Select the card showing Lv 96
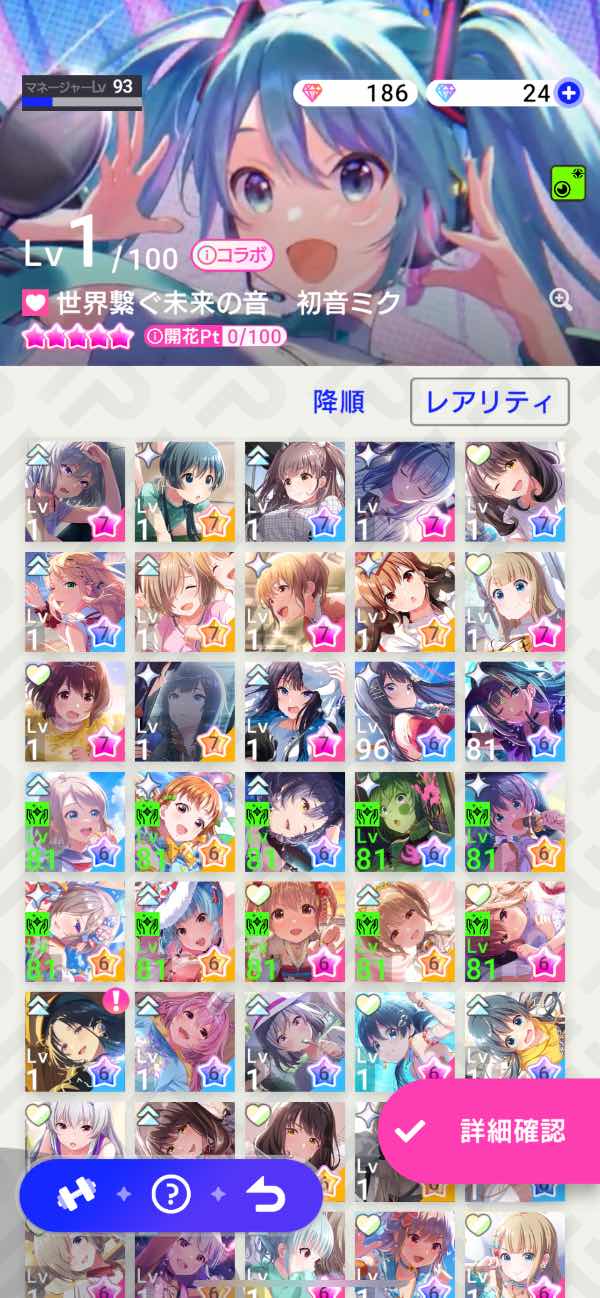Viewport: 600px width, 1298px height. click(x=404, y=711)
